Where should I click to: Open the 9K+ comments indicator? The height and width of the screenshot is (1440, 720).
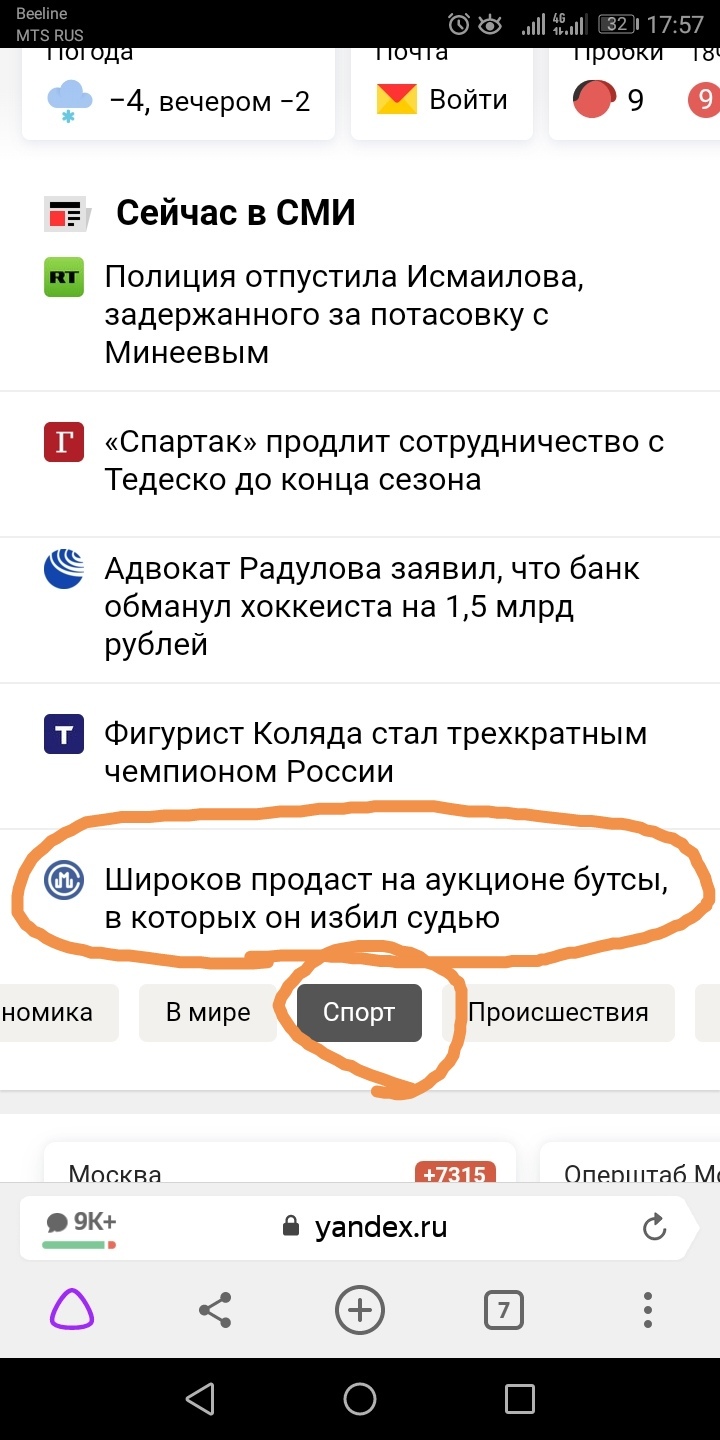pyautogui.click(x=80, y=1227)
